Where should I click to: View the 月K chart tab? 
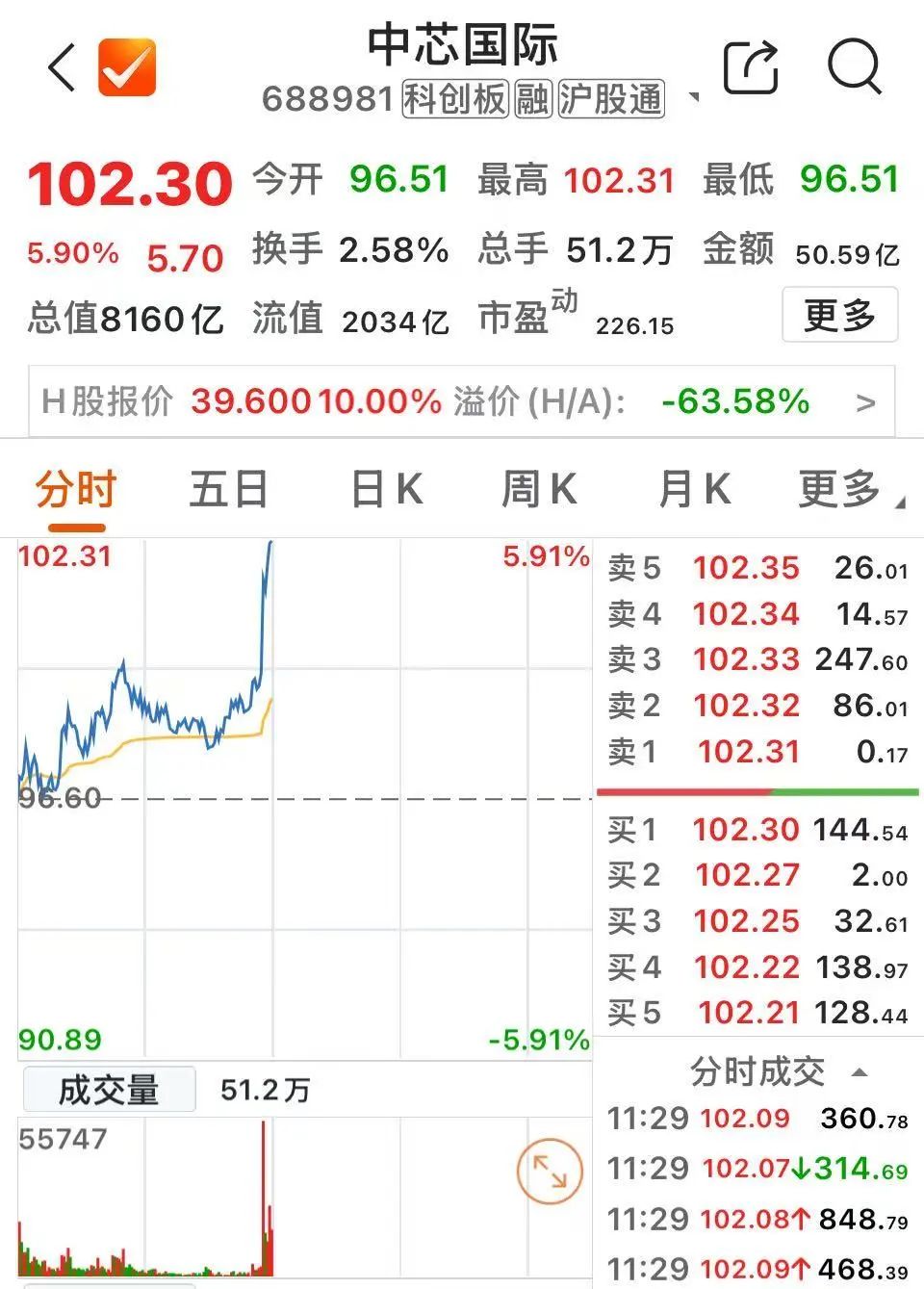click(x=694, y=490)
